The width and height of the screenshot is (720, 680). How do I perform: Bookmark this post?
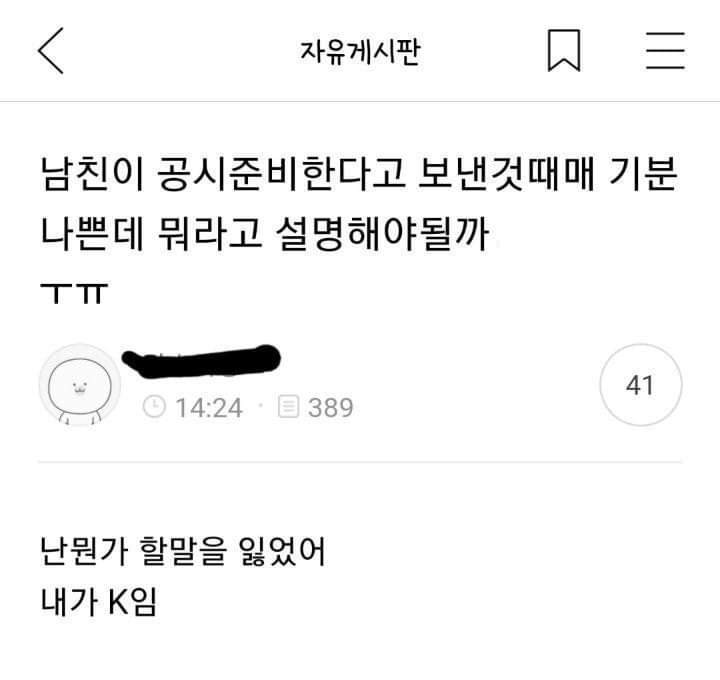click(564, 51)
